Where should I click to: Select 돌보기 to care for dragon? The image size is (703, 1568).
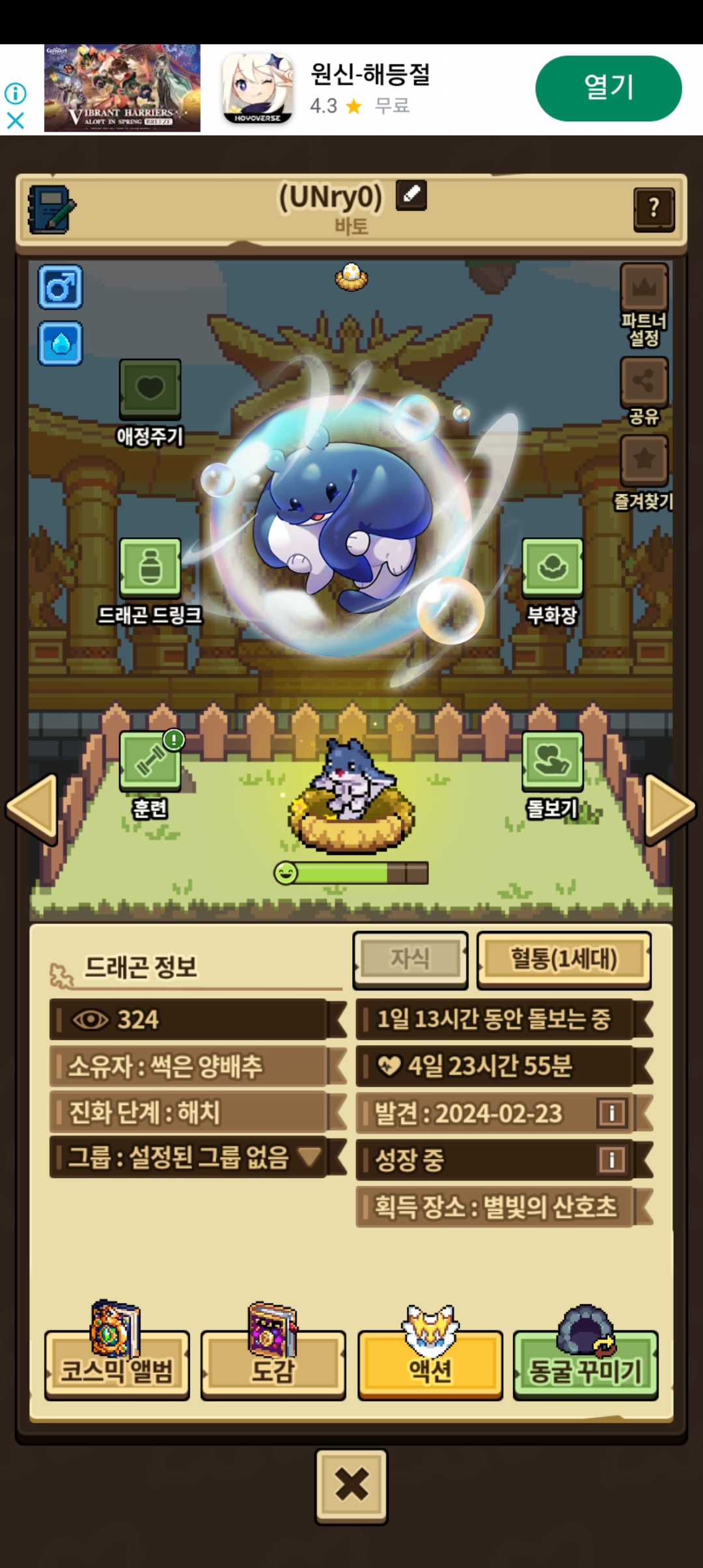click(552, 762)
